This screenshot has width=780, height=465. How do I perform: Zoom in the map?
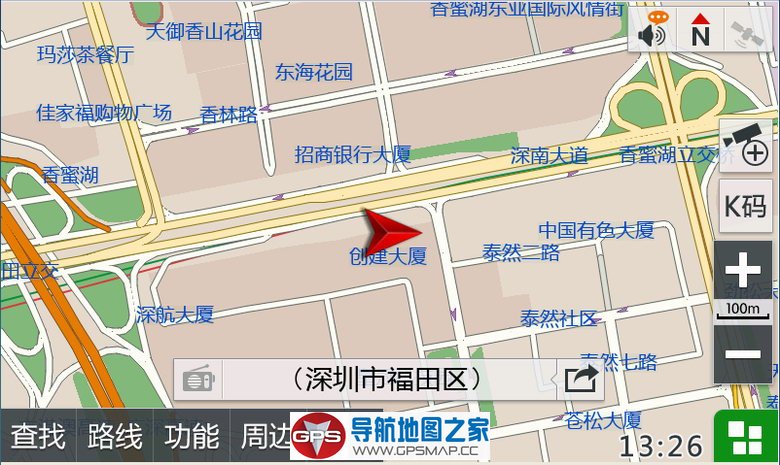point(743,271)
